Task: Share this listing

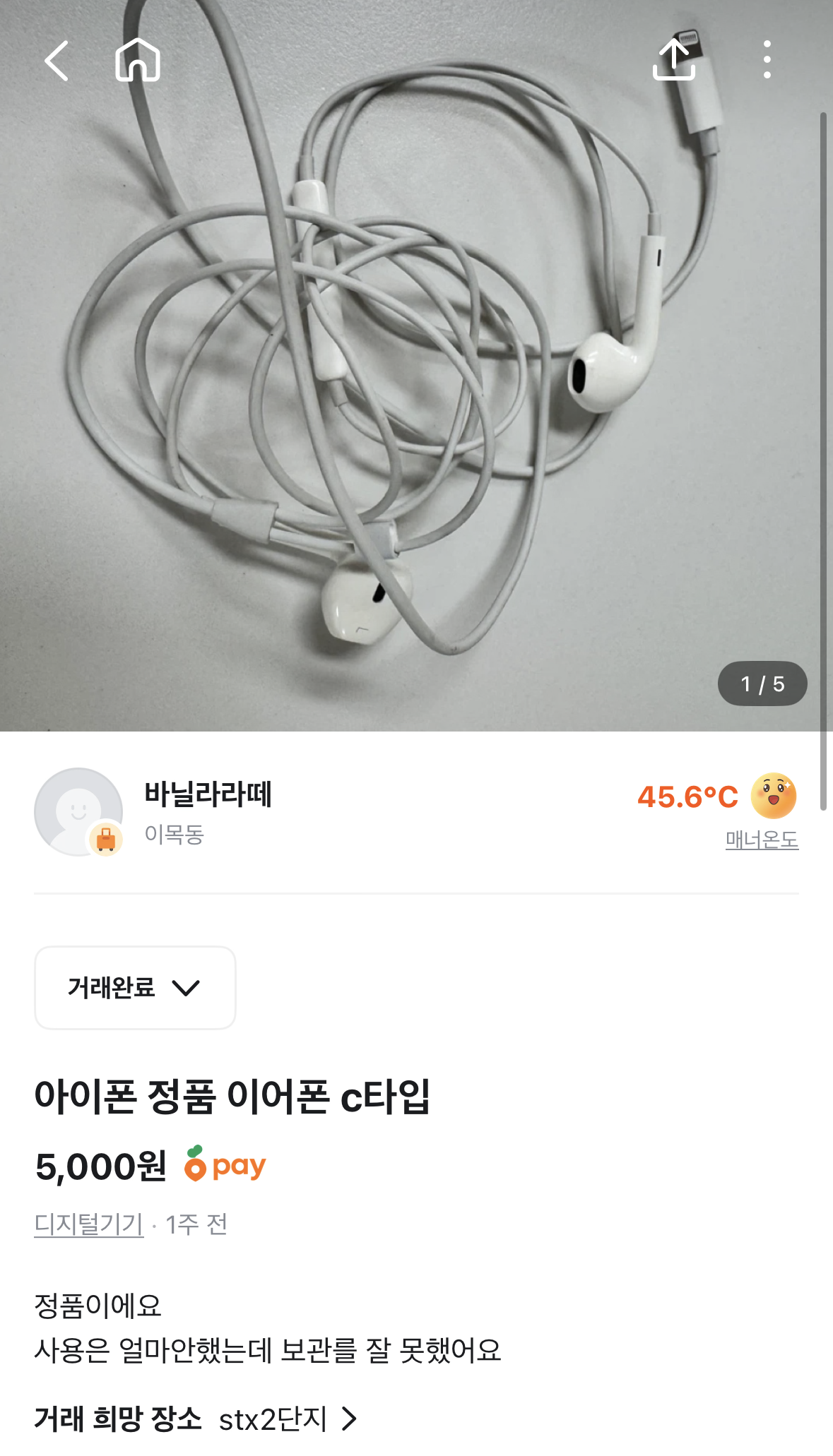Action: click(674, 59)
